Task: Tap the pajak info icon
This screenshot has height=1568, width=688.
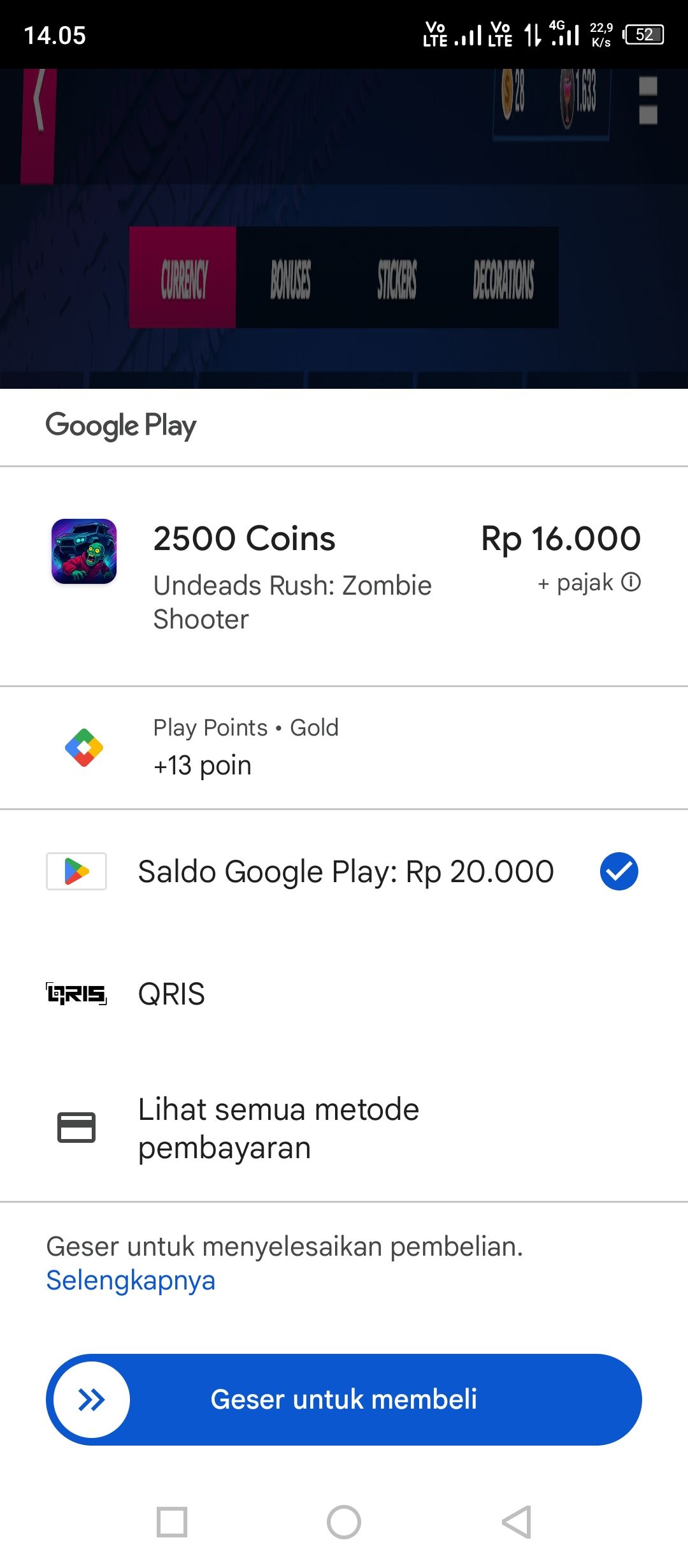Action: coord(631,582)
